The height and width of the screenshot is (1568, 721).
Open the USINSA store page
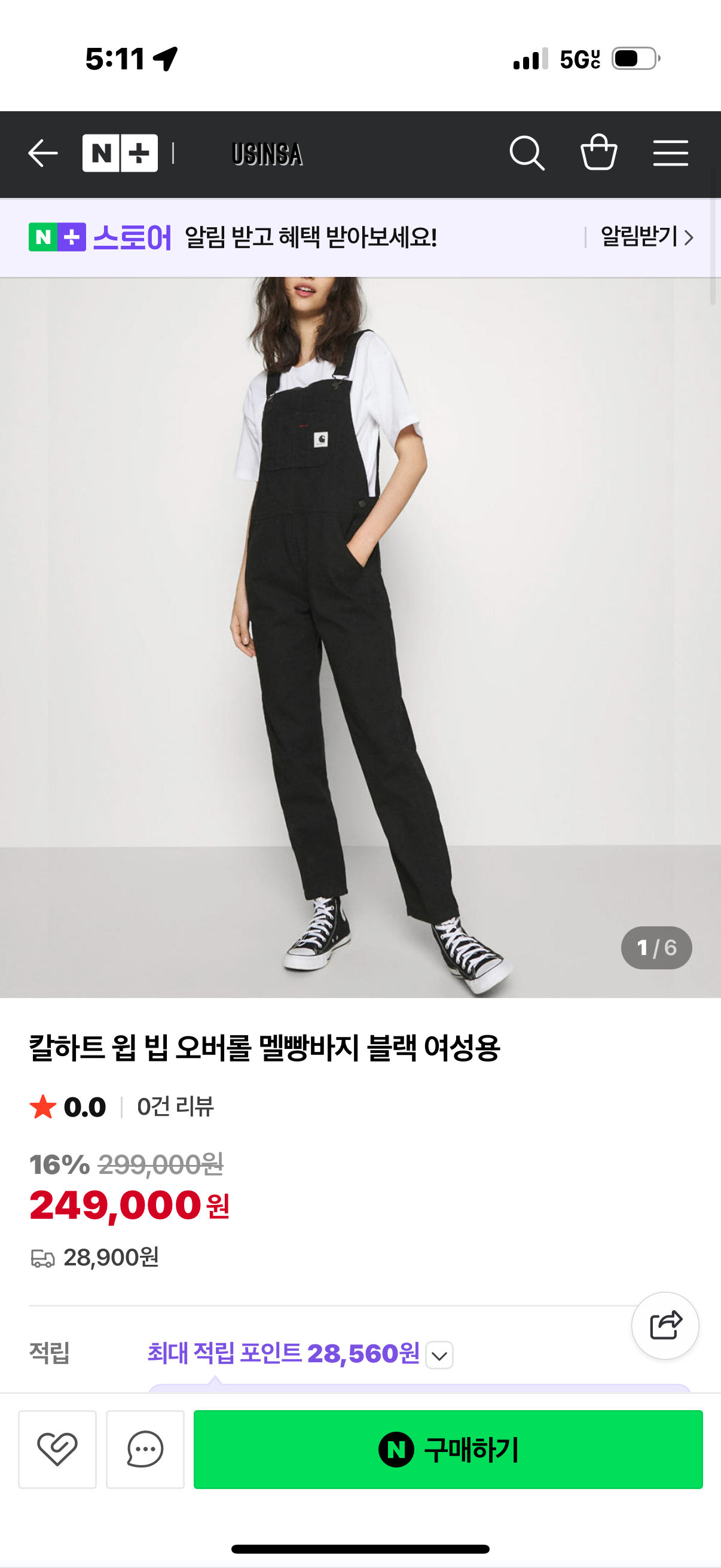(267, 154)
